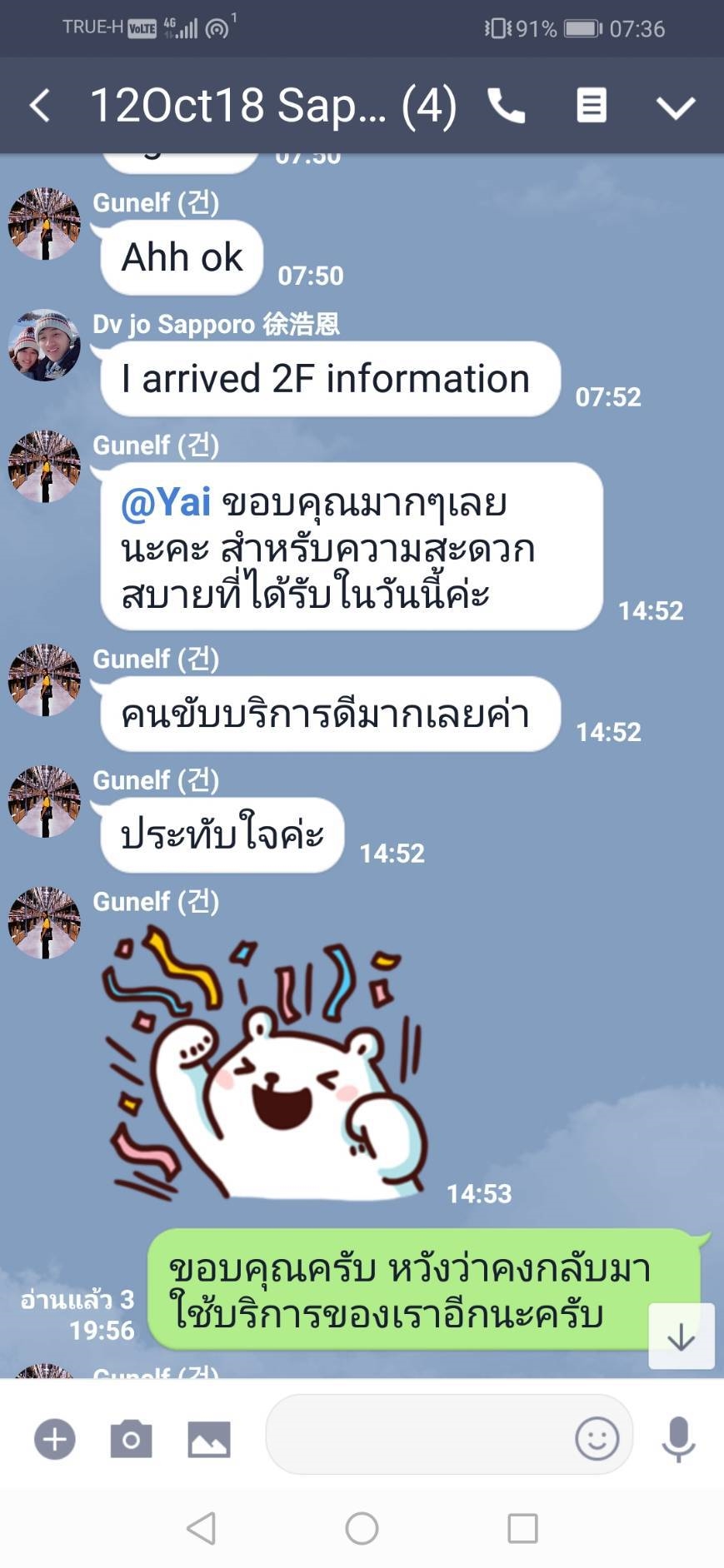The width and height of the screenshot is (724, 1568).
Task: Open the plus attachment menu
Action: [55, 1439]
